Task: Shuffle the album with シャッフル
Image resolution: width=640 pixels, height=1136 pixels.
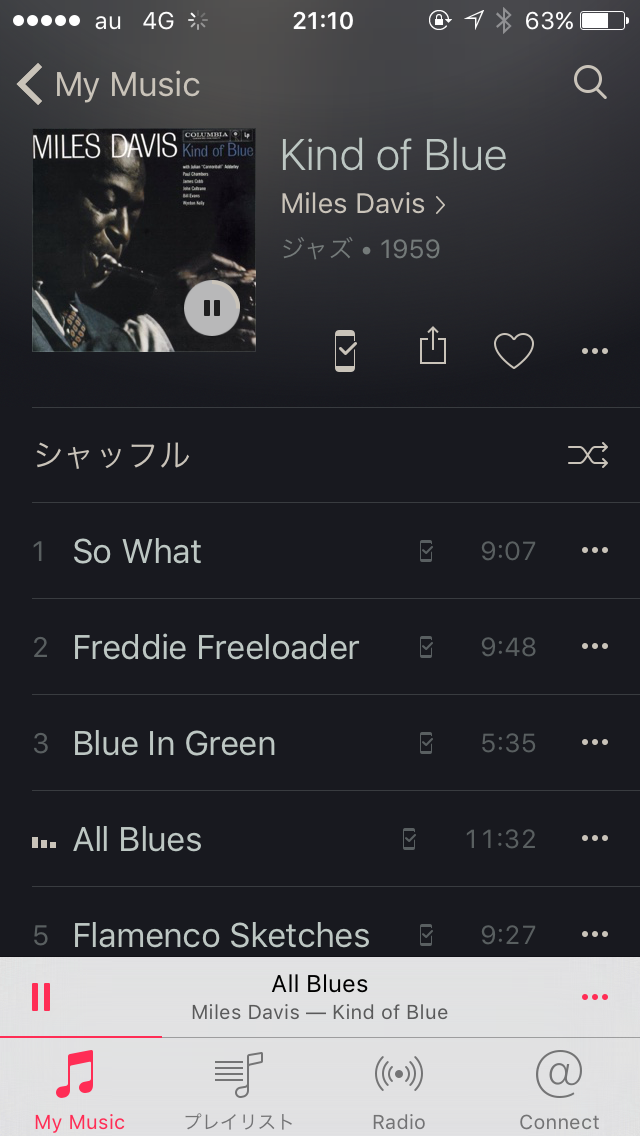Action: point(320,455)
